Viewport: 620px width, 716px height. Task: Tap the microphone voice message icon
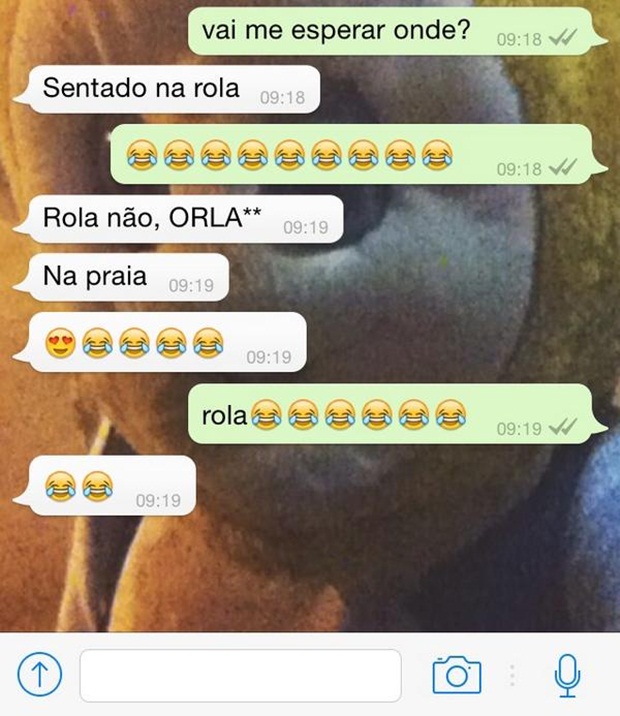(x=567, y=675)
